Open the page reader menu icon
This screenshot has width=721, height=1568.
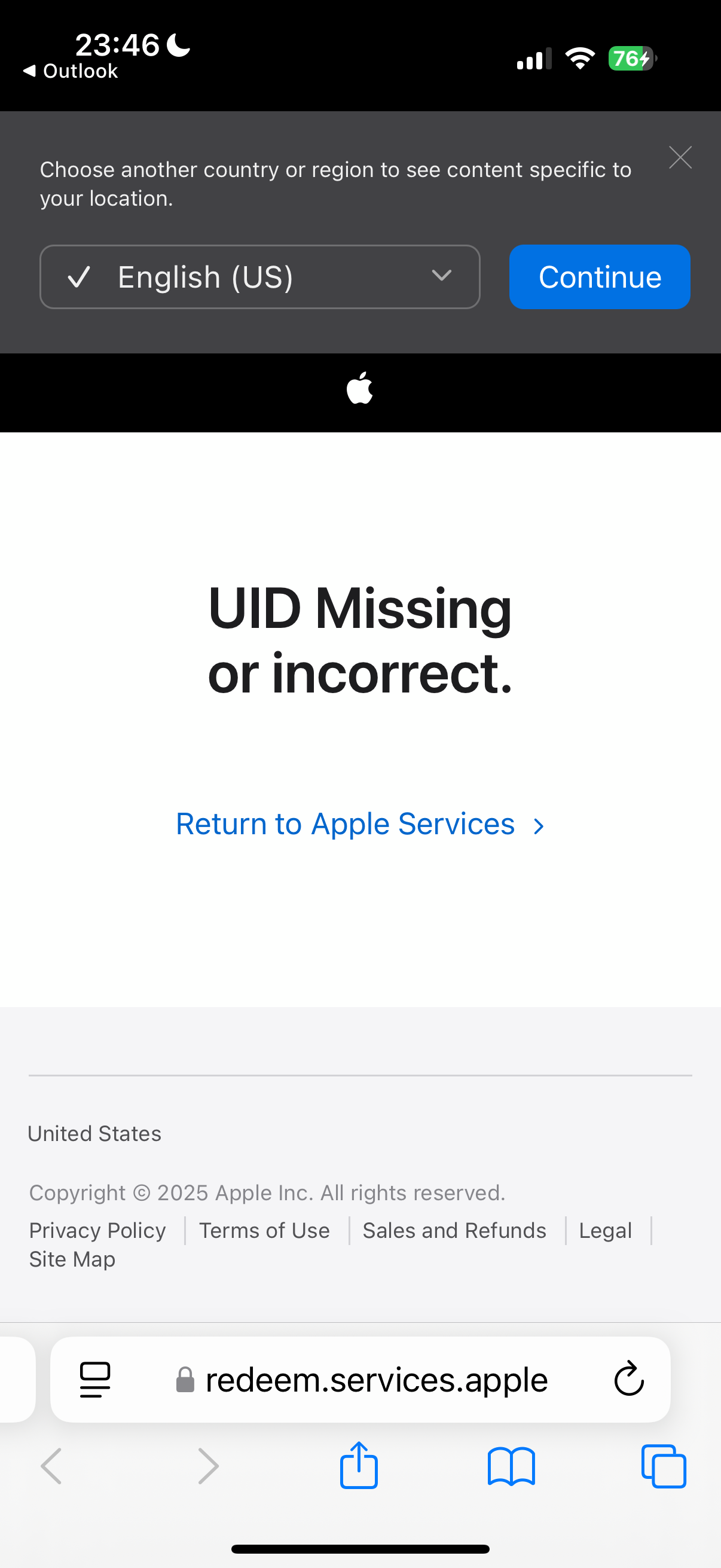coord(95,1379)
